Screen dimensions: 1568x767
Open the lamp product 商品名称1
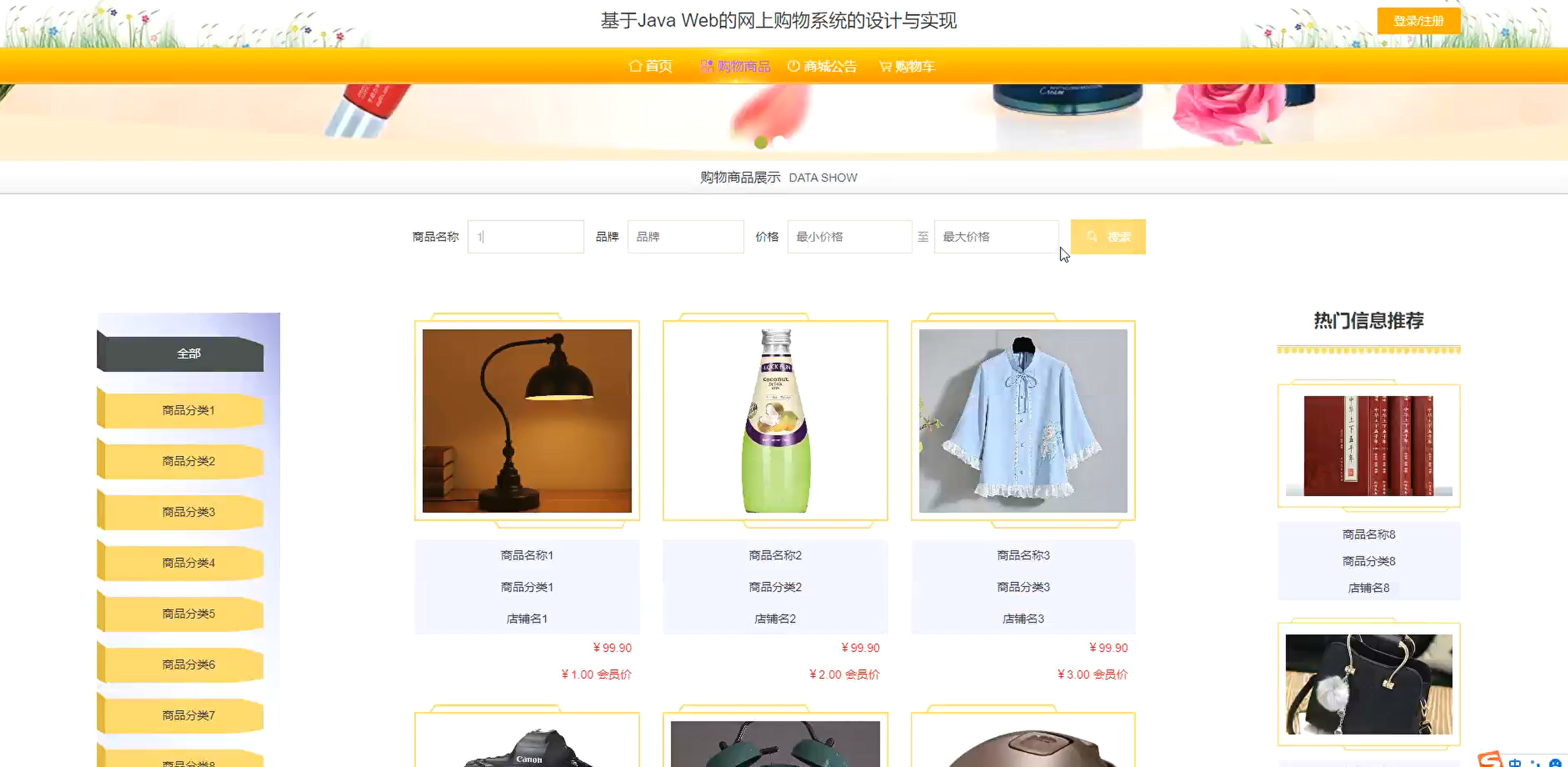point(527,421)
